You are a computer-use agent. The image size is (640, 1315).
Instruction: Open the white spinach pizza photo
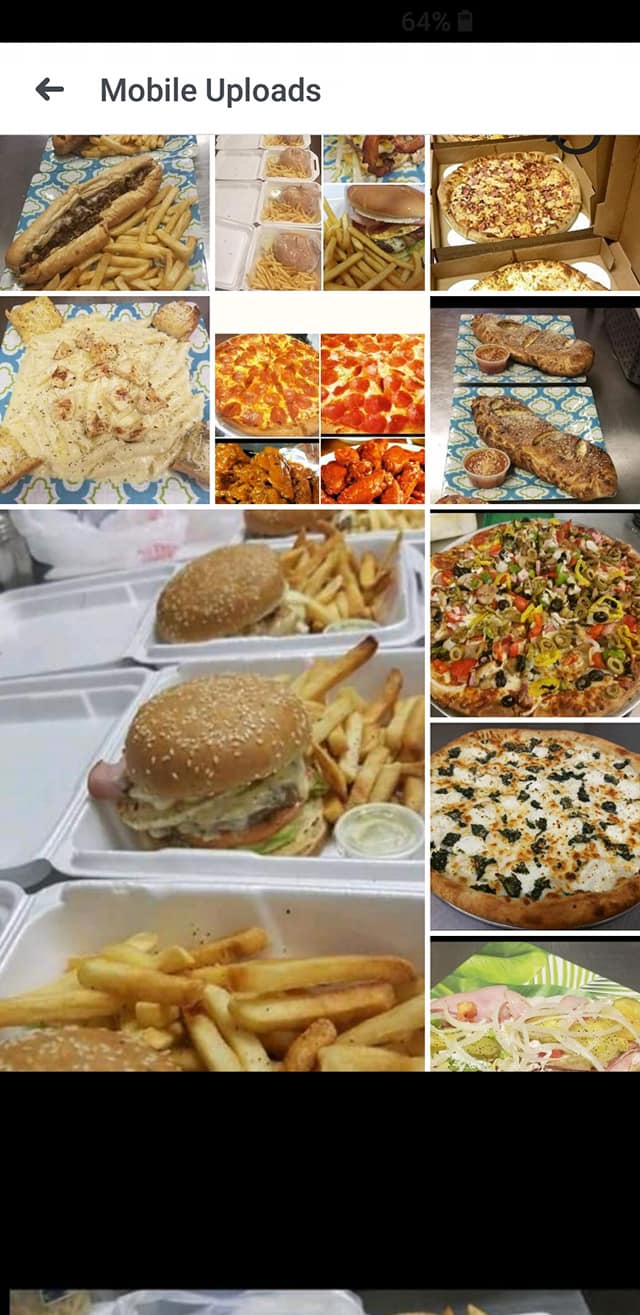pos(535,828)
